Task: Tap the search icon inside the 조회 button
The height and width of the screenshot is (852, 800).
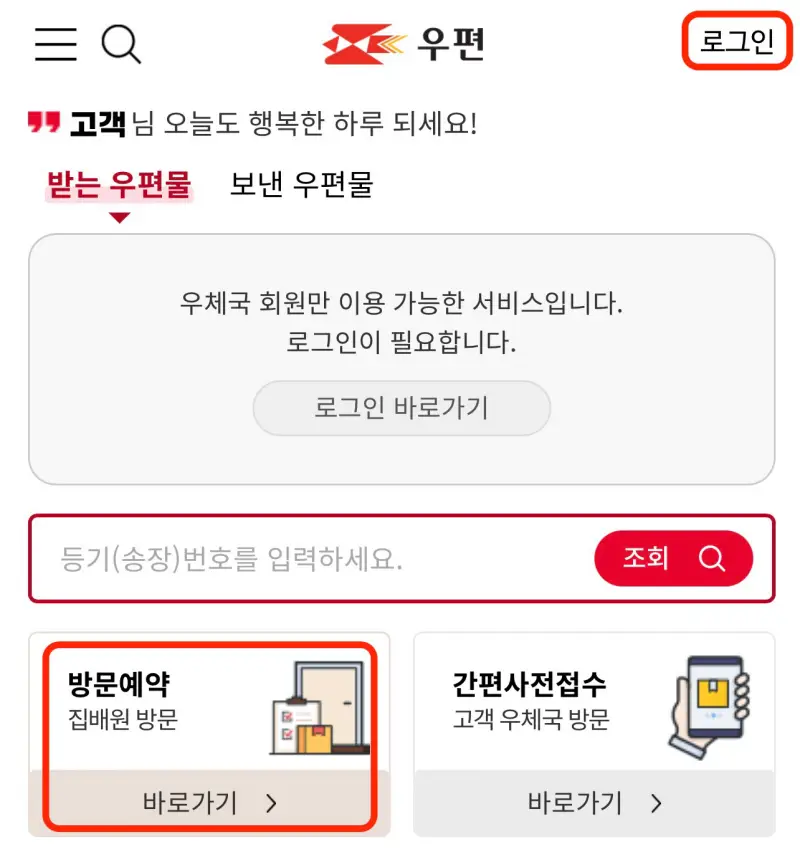Action: click(712, 559)
